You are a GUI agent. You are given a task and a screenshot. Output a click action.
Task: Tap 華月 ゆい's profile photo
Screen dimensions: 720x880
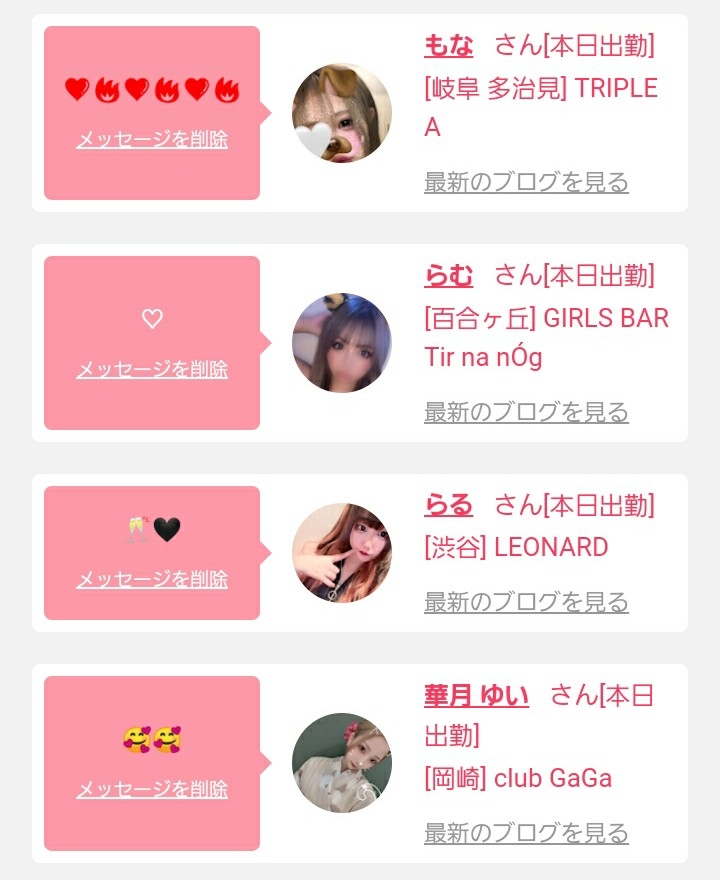point(342,763)
